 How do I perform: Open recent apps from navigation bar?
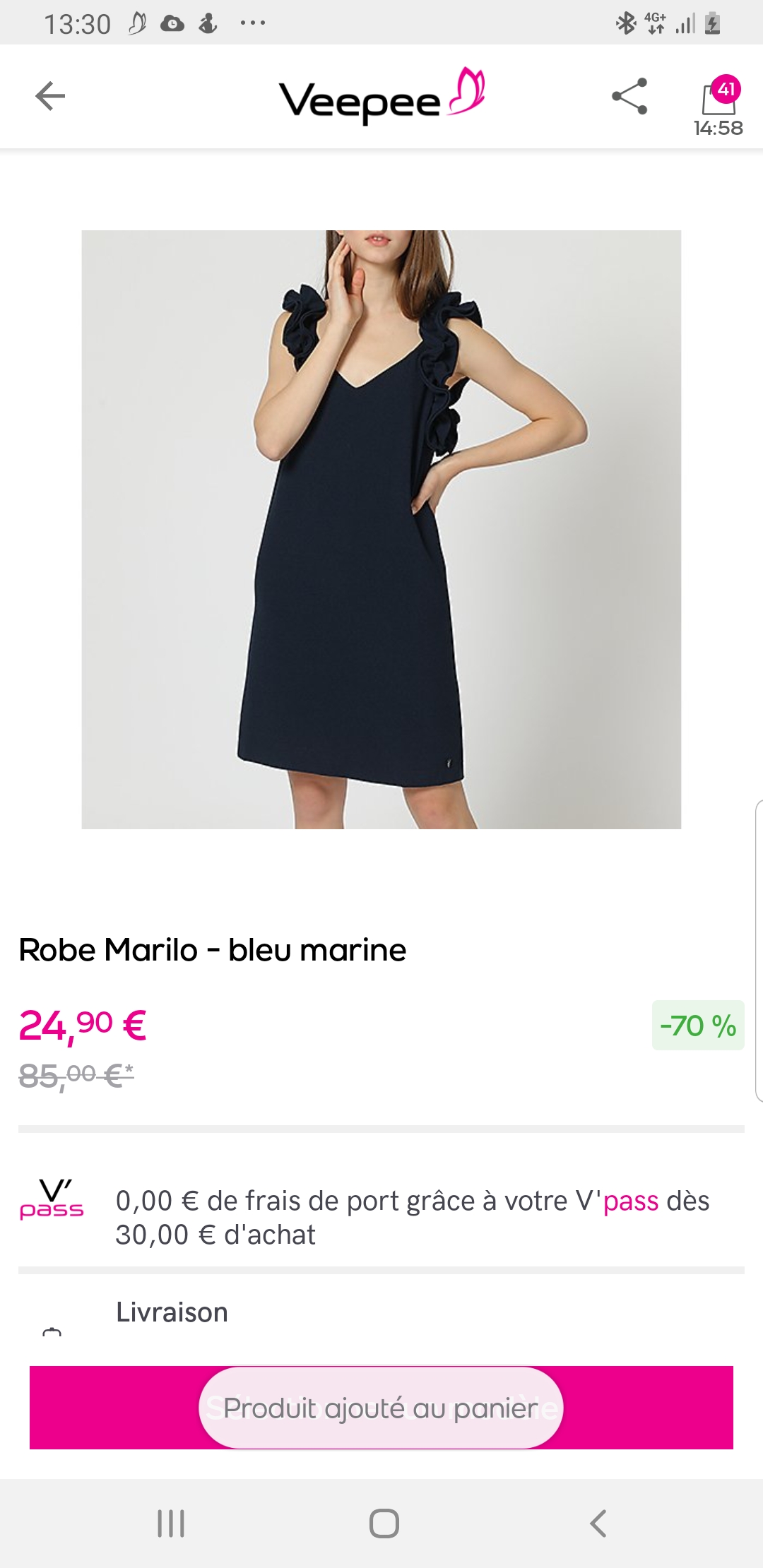pos(171,1524)
